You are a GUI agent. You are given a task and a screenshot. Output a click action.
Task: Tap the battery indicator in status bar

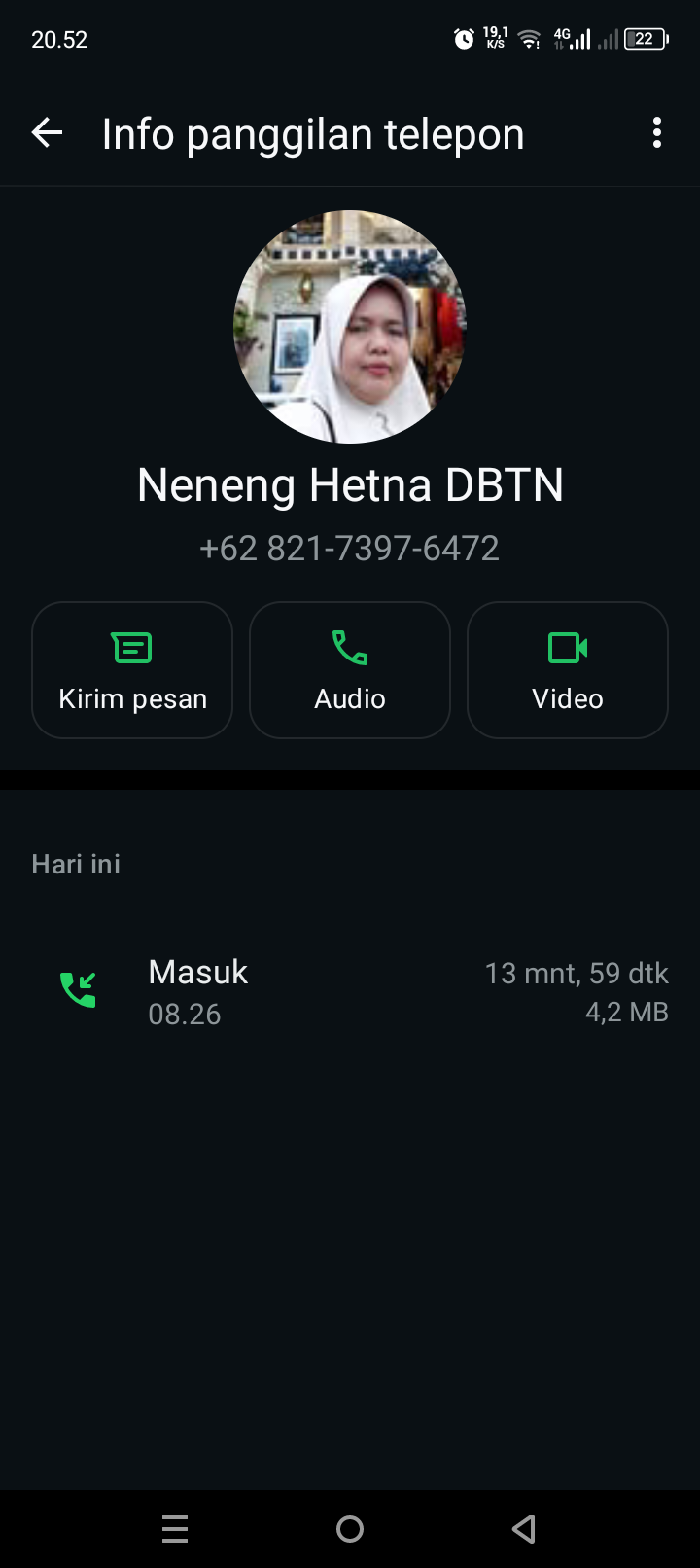point(643,39)
